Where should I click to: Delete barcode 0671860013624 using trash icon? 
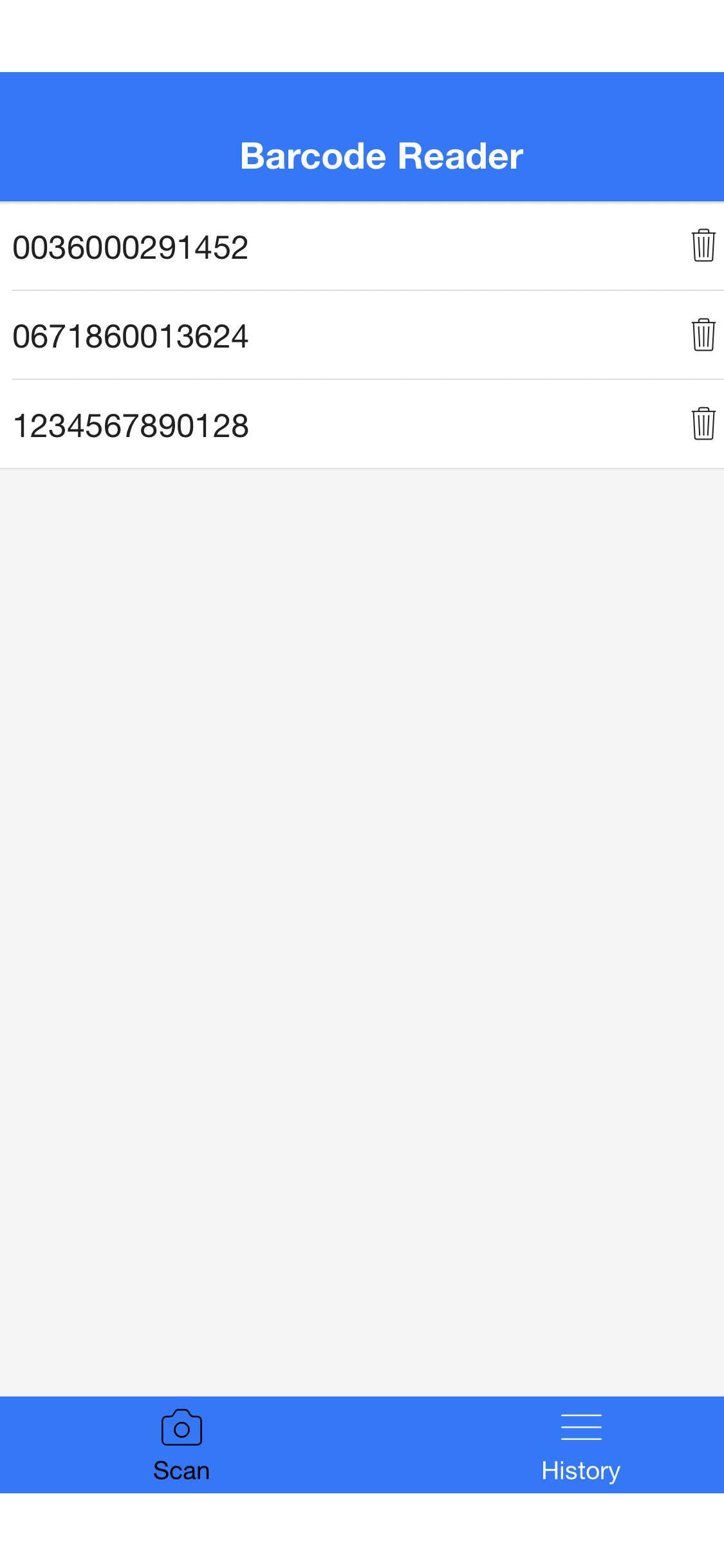pyautogui.click(x=703, y=334)
